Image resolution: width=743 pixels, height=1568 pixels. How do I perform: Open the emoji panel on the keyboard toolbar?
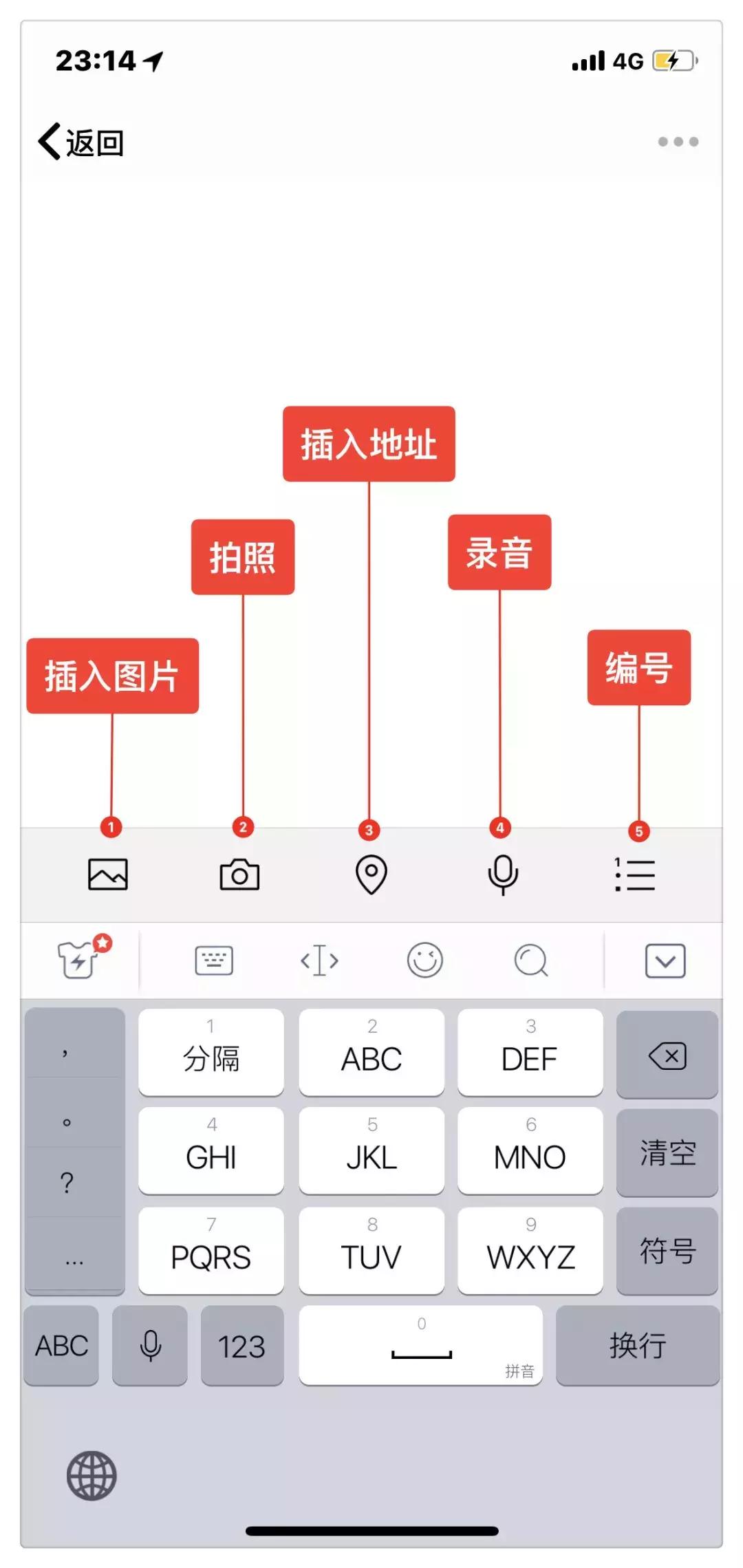point(423,960)
